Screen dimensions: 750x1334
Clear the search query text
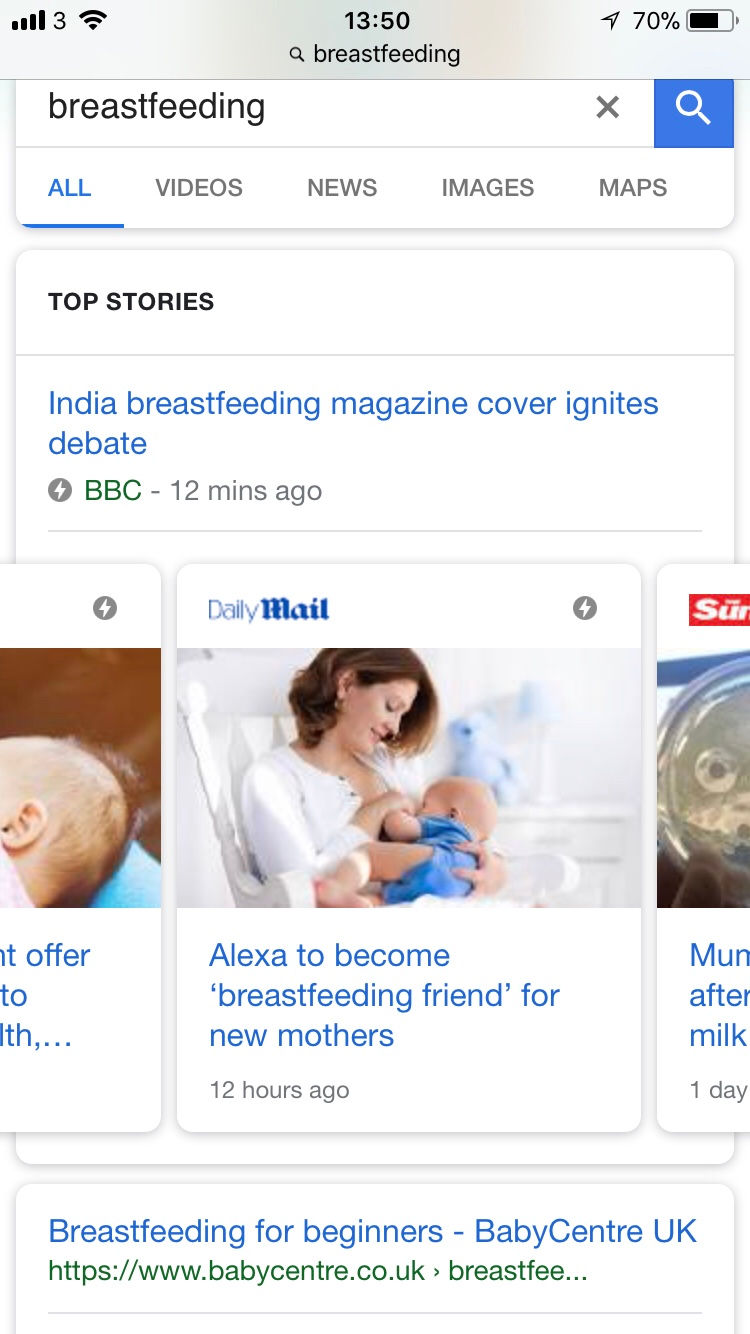[607, 107]
